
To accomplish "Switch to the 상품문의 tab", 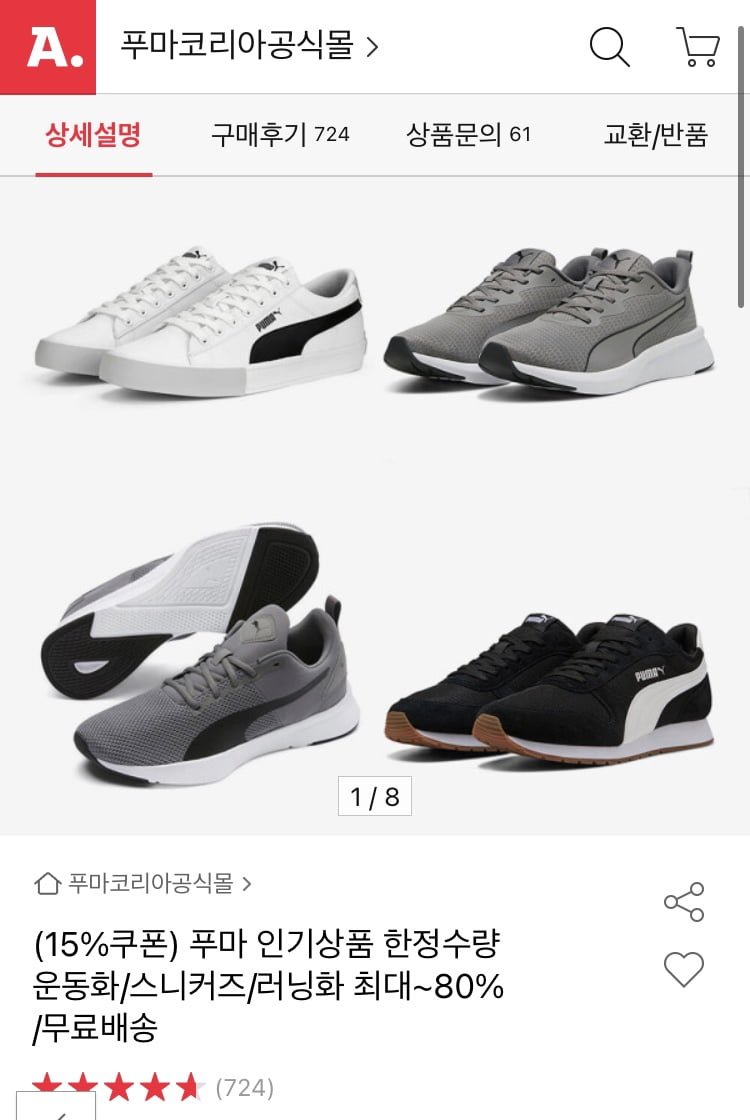I will [x=468, y=135].
